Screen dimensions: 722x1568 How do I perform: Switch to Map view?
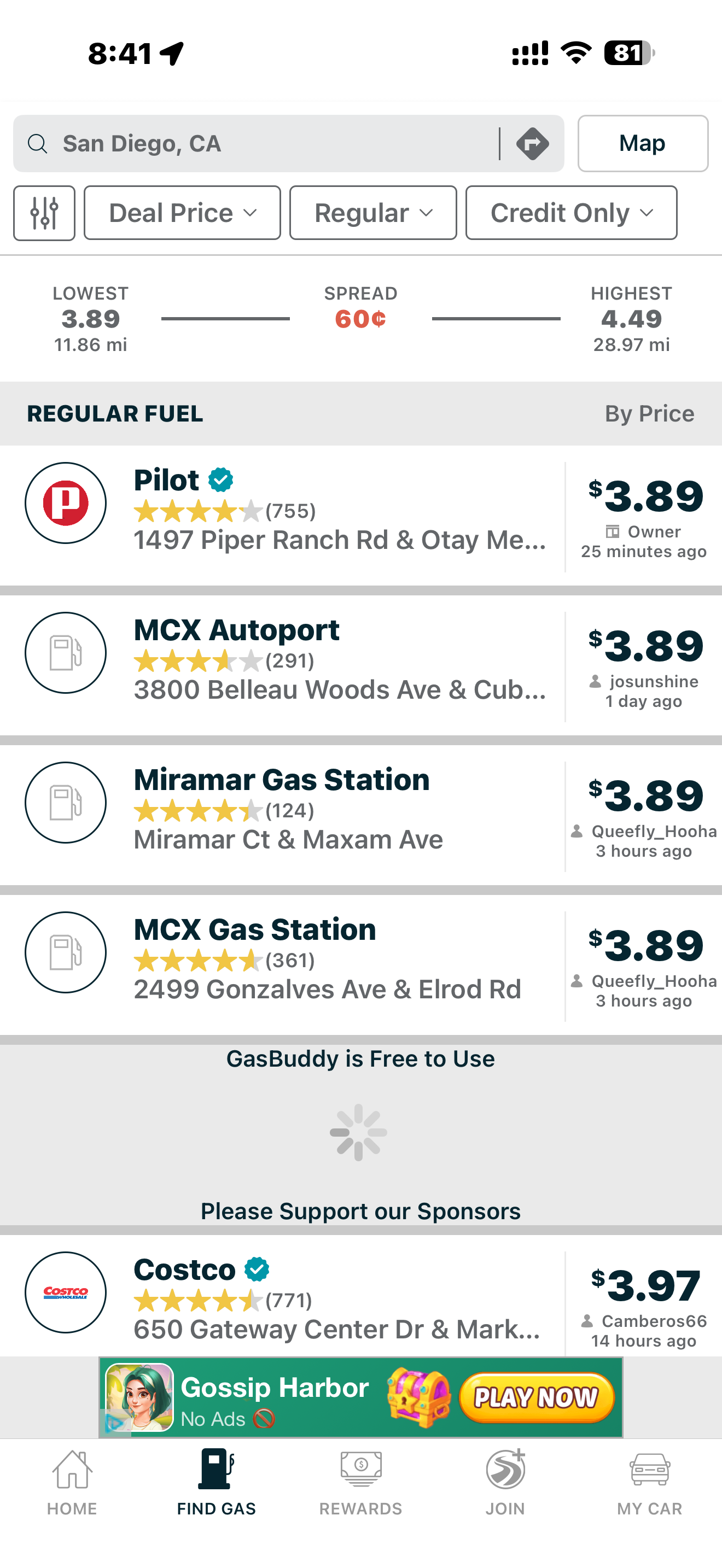[x=642, y=144]
